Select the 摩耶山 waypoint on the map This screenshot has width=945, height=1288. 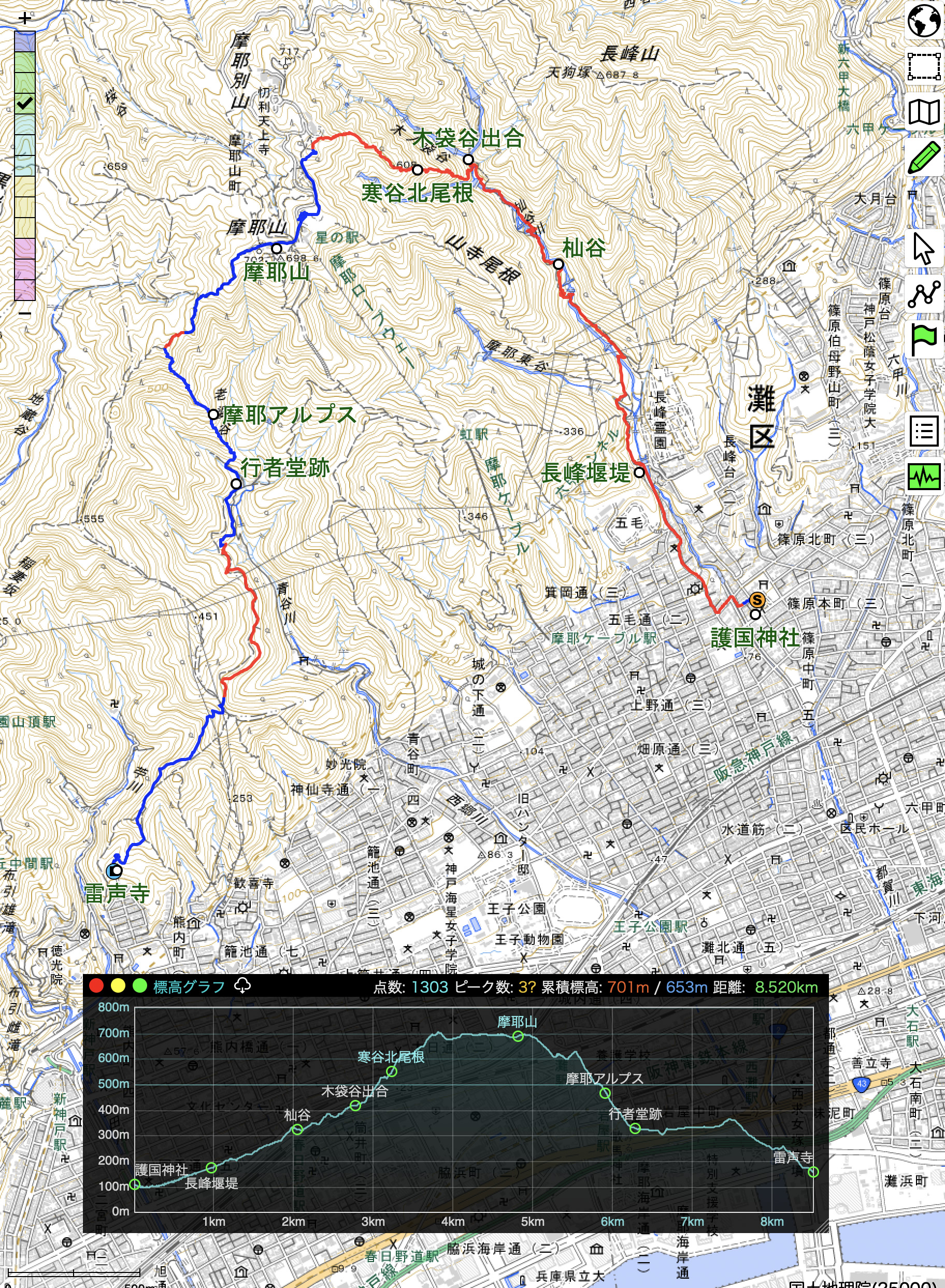[276, 249]
